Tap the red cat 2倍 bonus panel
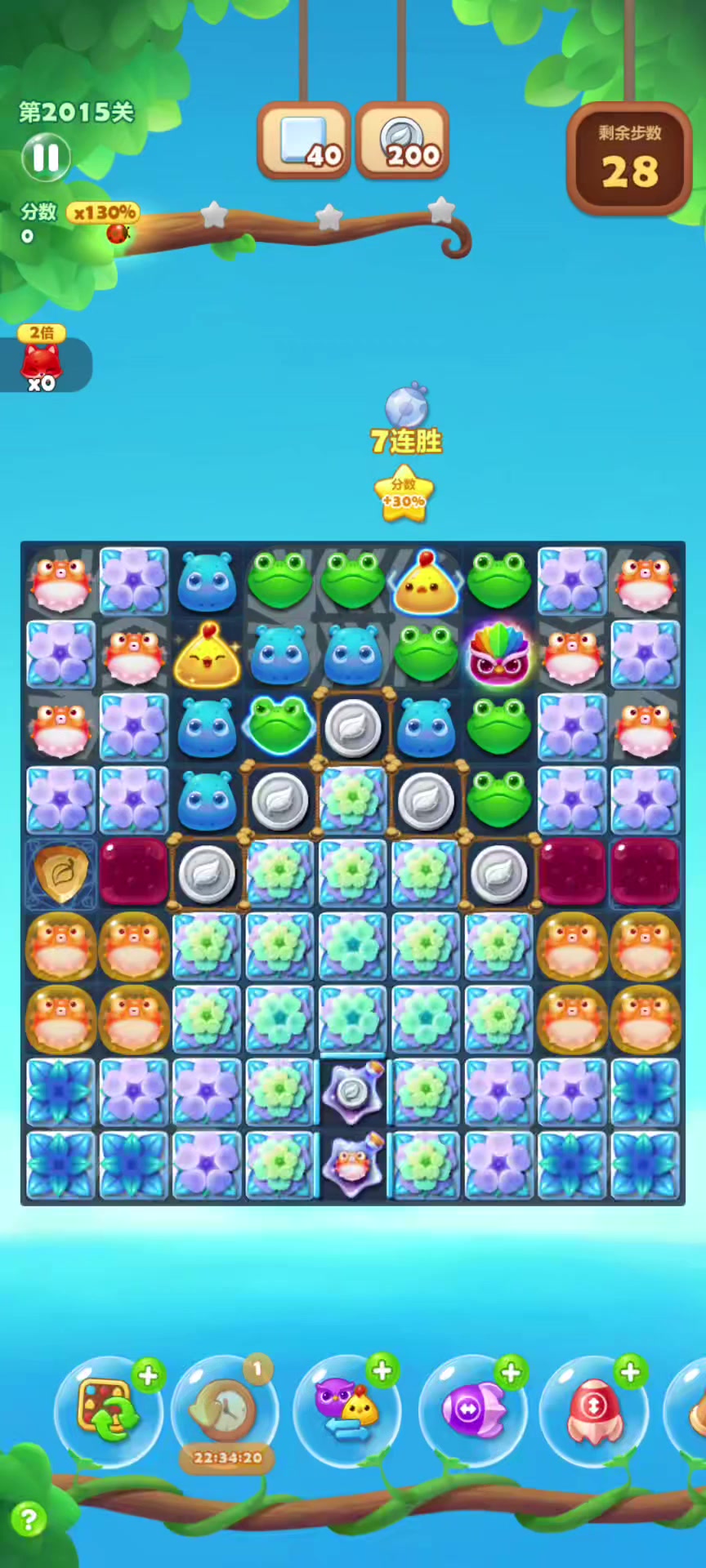Screen dimensions: 706x1568 tap(42, 361)
